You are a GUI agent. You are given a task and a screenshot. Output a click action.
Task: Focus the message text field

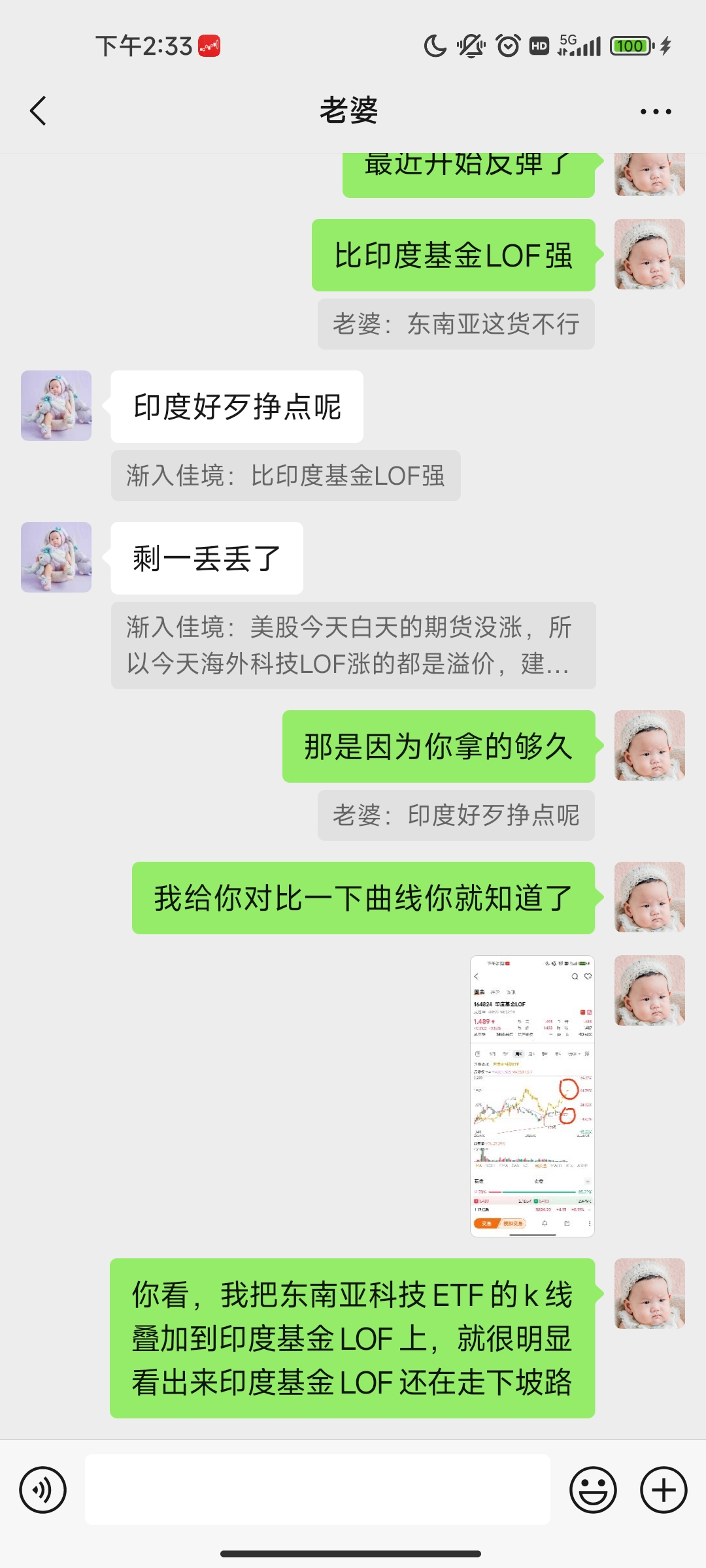pos(317,1490)
